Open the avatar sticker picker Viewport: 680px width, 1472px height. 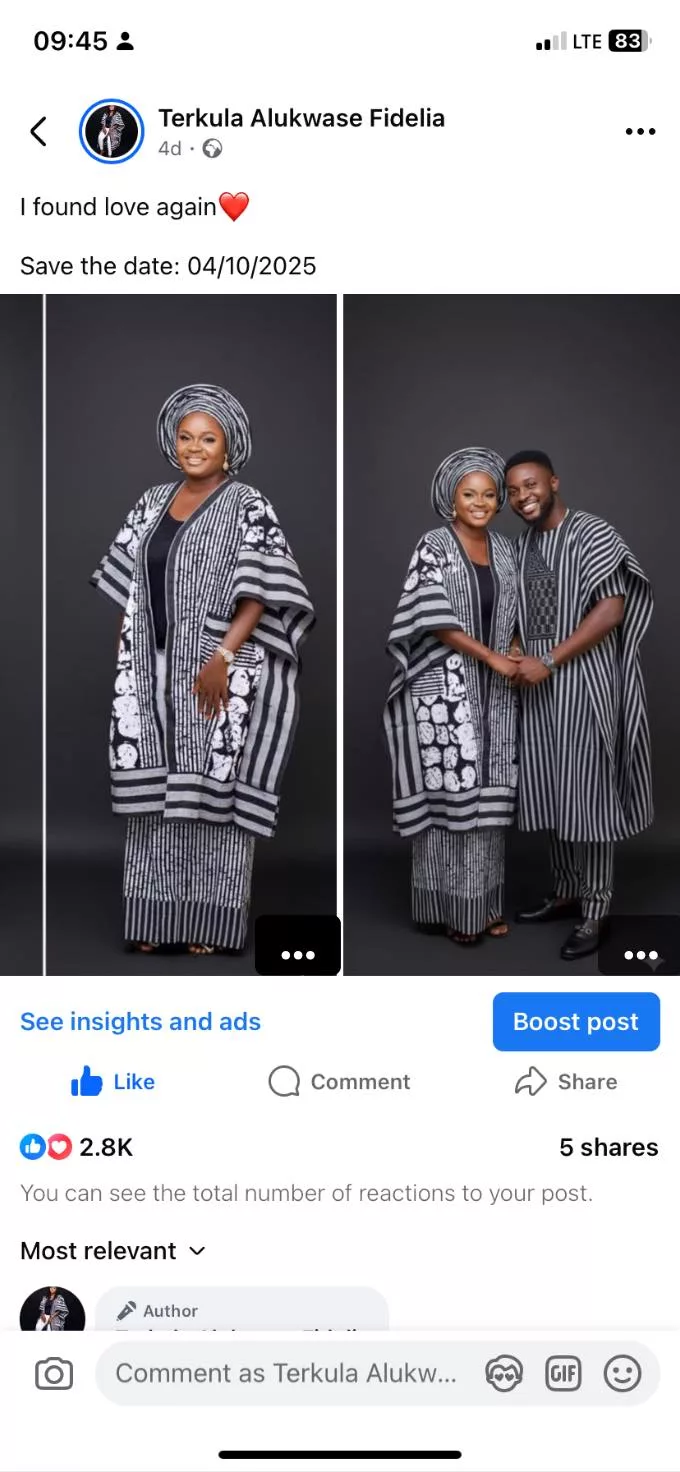click(x=504, y=1374)
